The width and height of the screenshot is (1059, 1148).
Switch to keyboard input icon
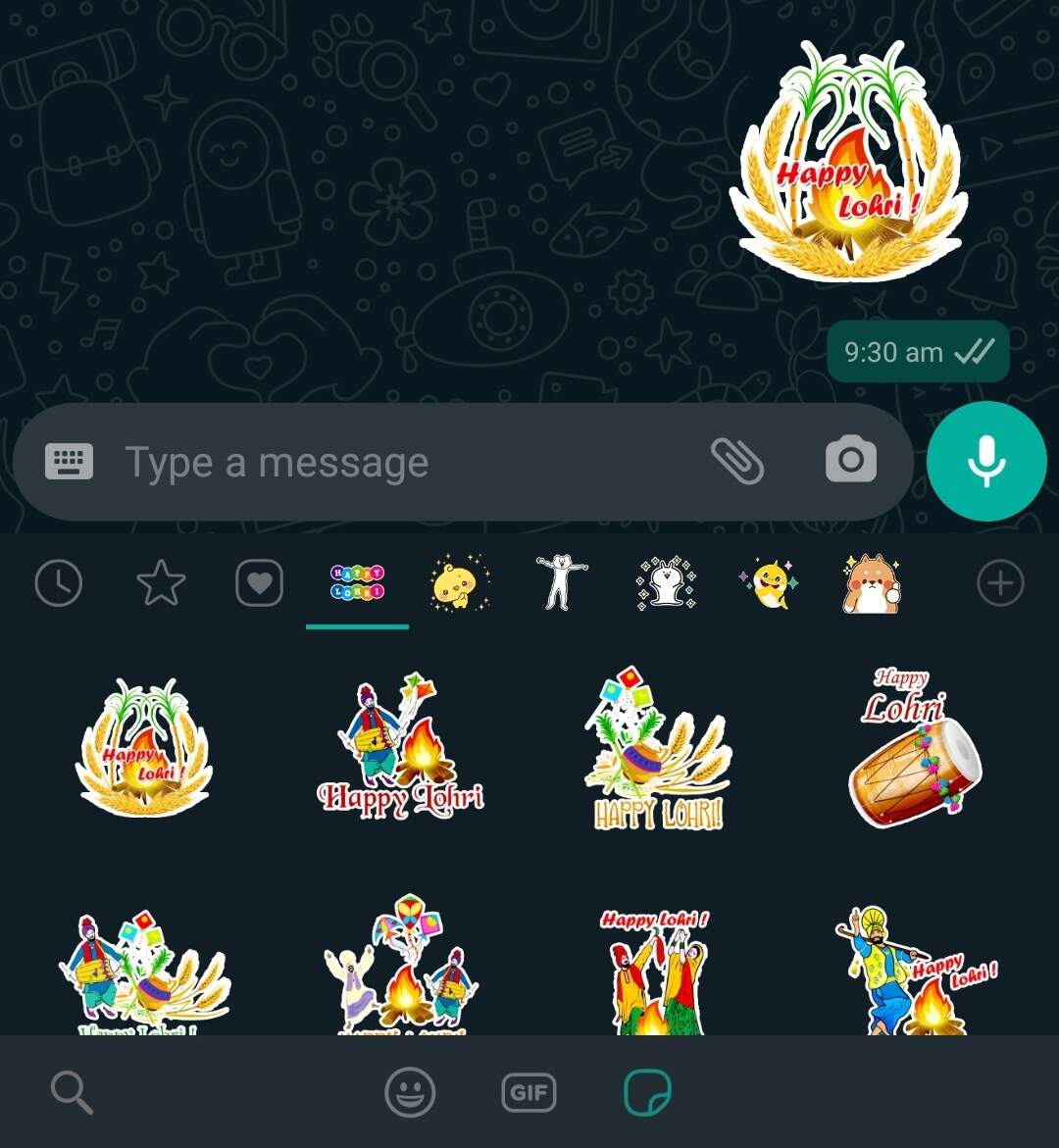point(69,461)
